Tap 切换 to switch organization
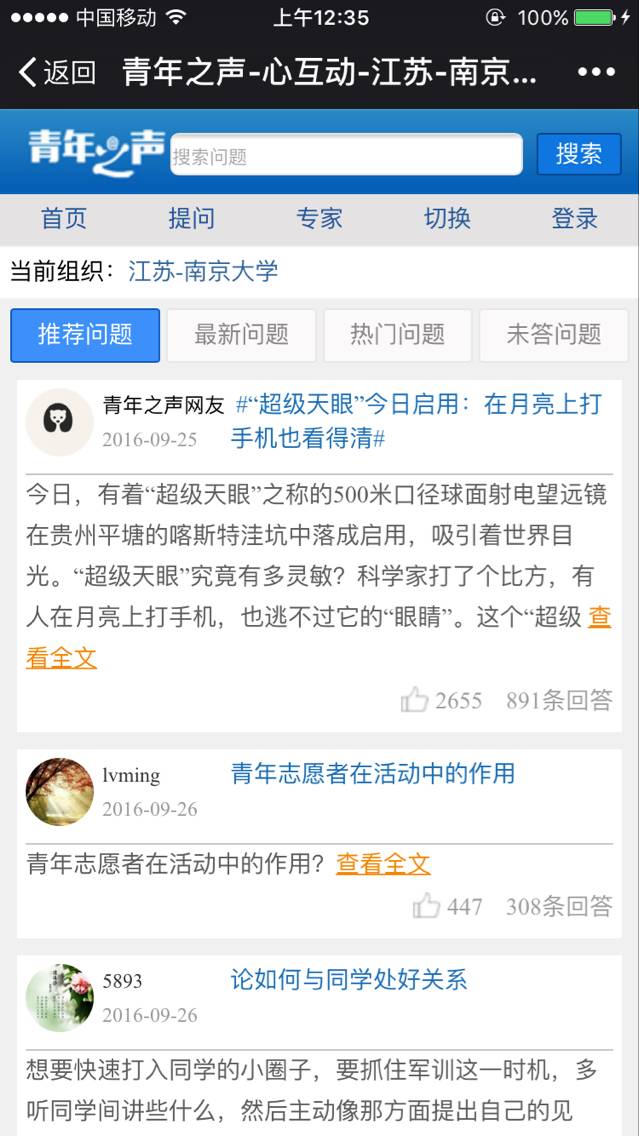The image size is (639, 1136). [447, 218]
